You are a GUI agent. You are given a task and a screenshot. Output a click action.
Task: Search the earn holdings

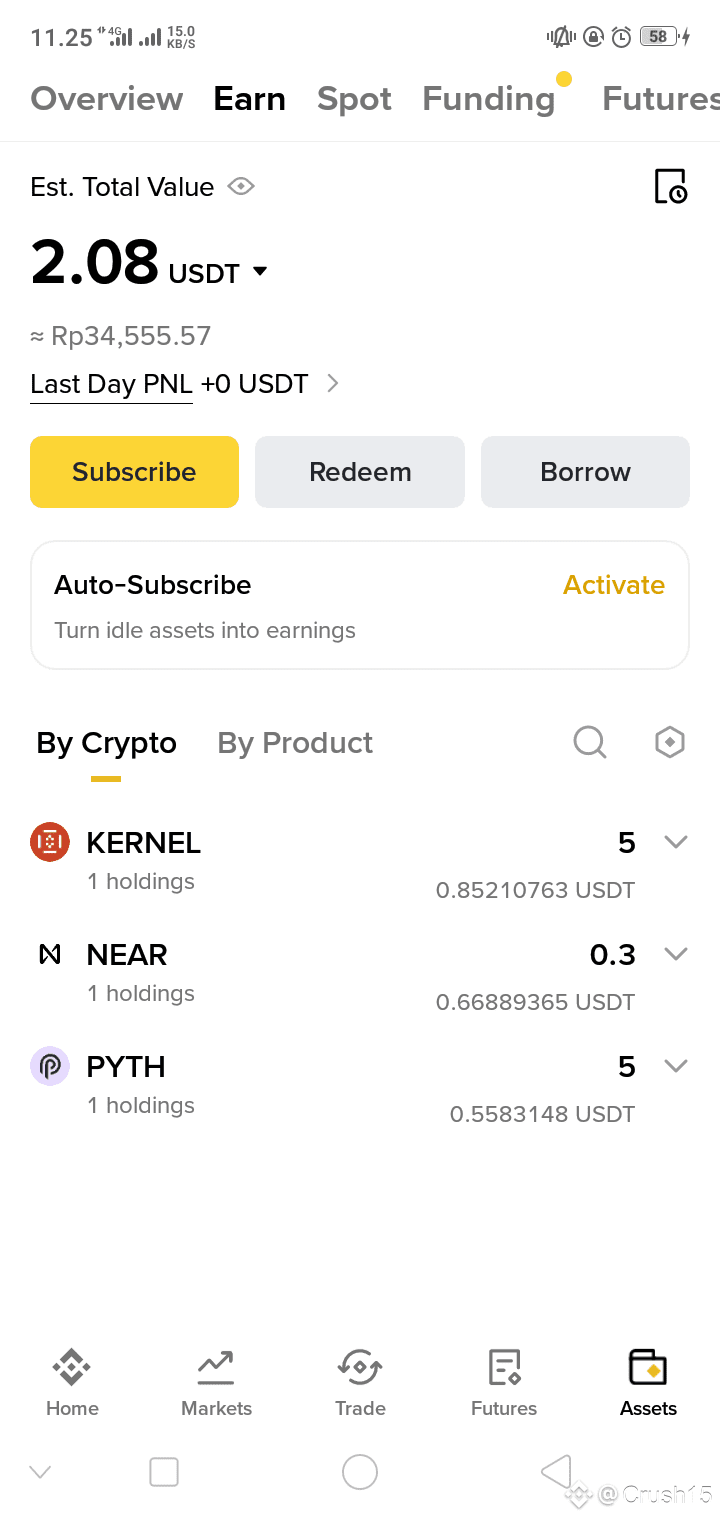[x=590, y=742]
